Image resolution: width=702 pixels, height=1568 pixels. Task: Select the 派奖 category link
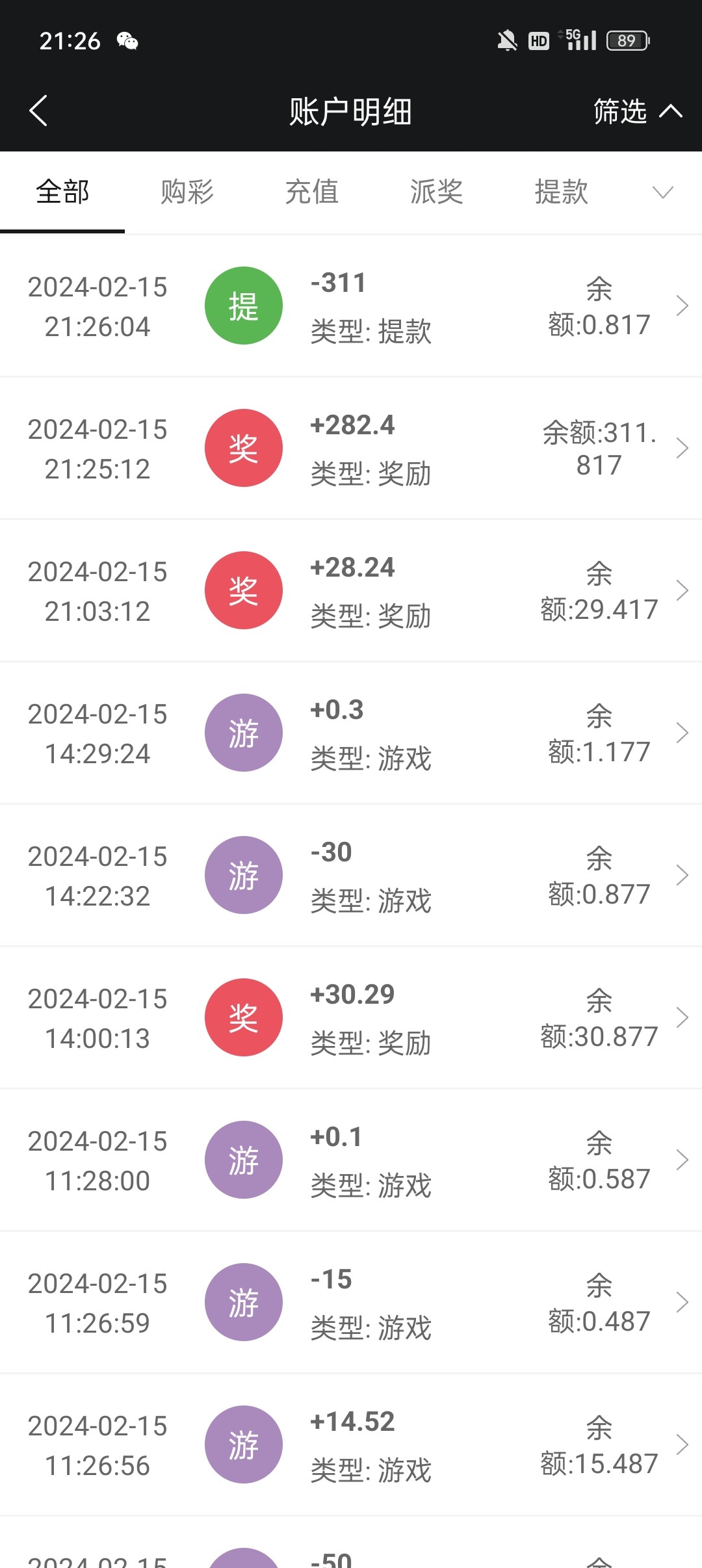click(x=437, y=192)
